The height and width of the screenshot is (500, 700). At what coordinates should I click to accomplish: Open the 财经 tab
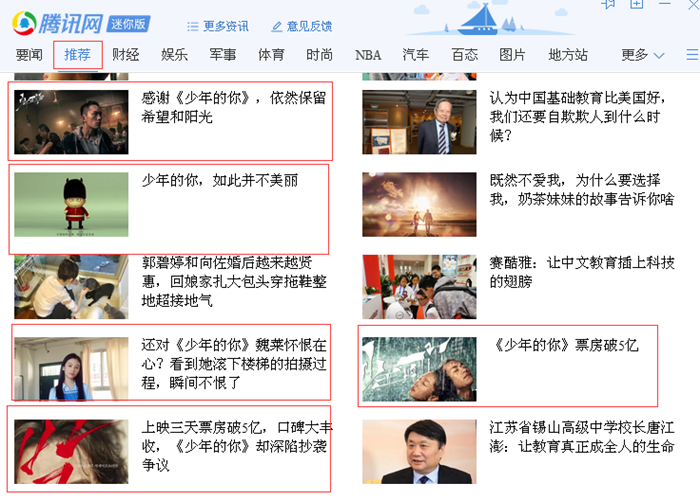point(126,55)
